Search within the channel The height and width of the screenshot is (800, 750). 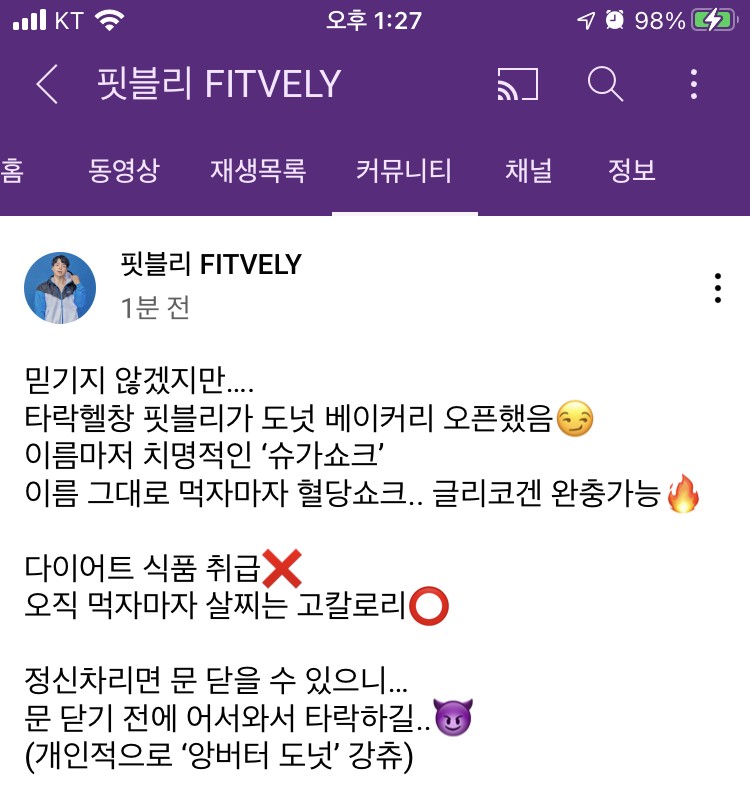click(605, 85)
